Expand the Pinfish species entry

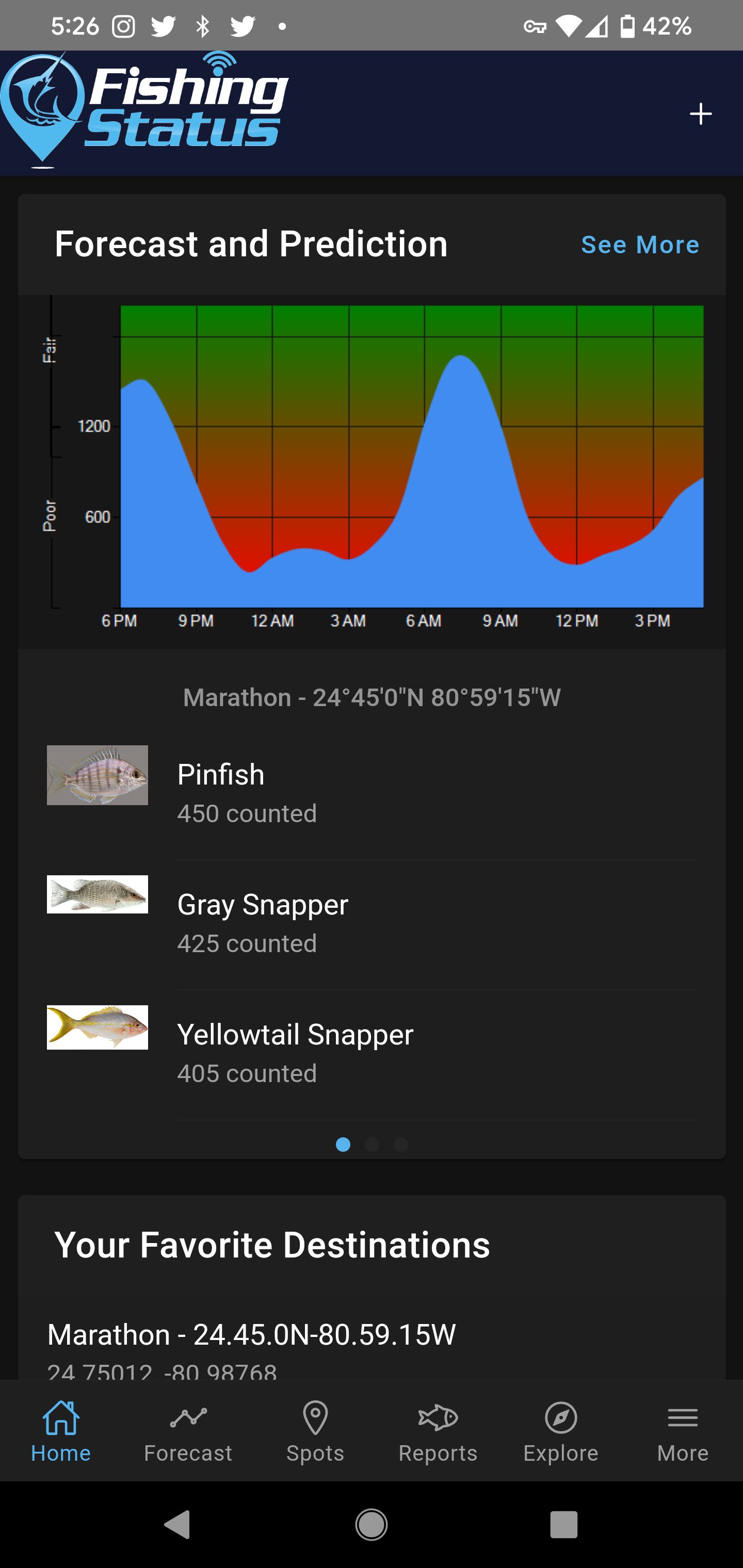click(372, 788)
